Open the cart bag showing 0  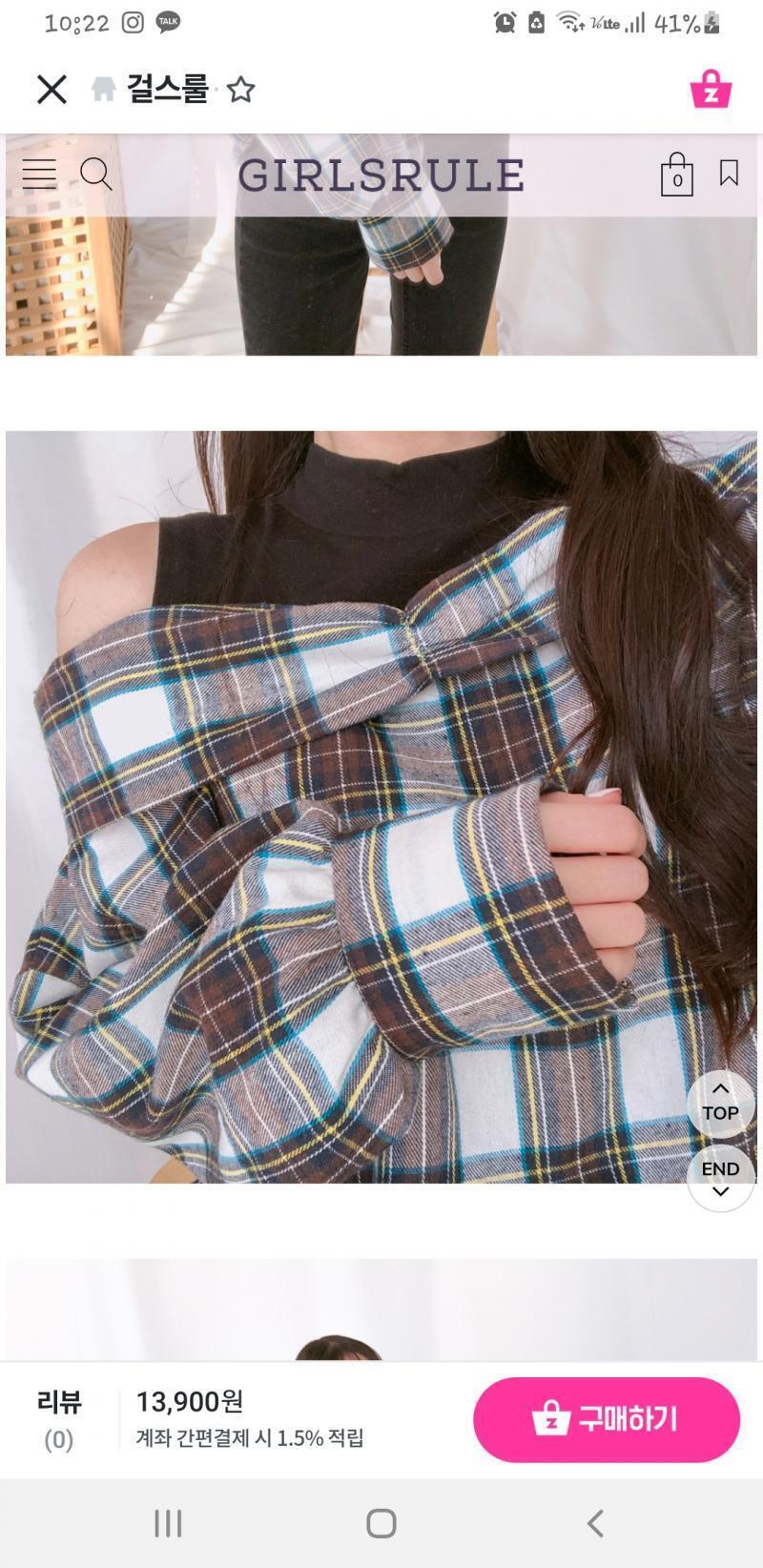(x=676, y=175)
